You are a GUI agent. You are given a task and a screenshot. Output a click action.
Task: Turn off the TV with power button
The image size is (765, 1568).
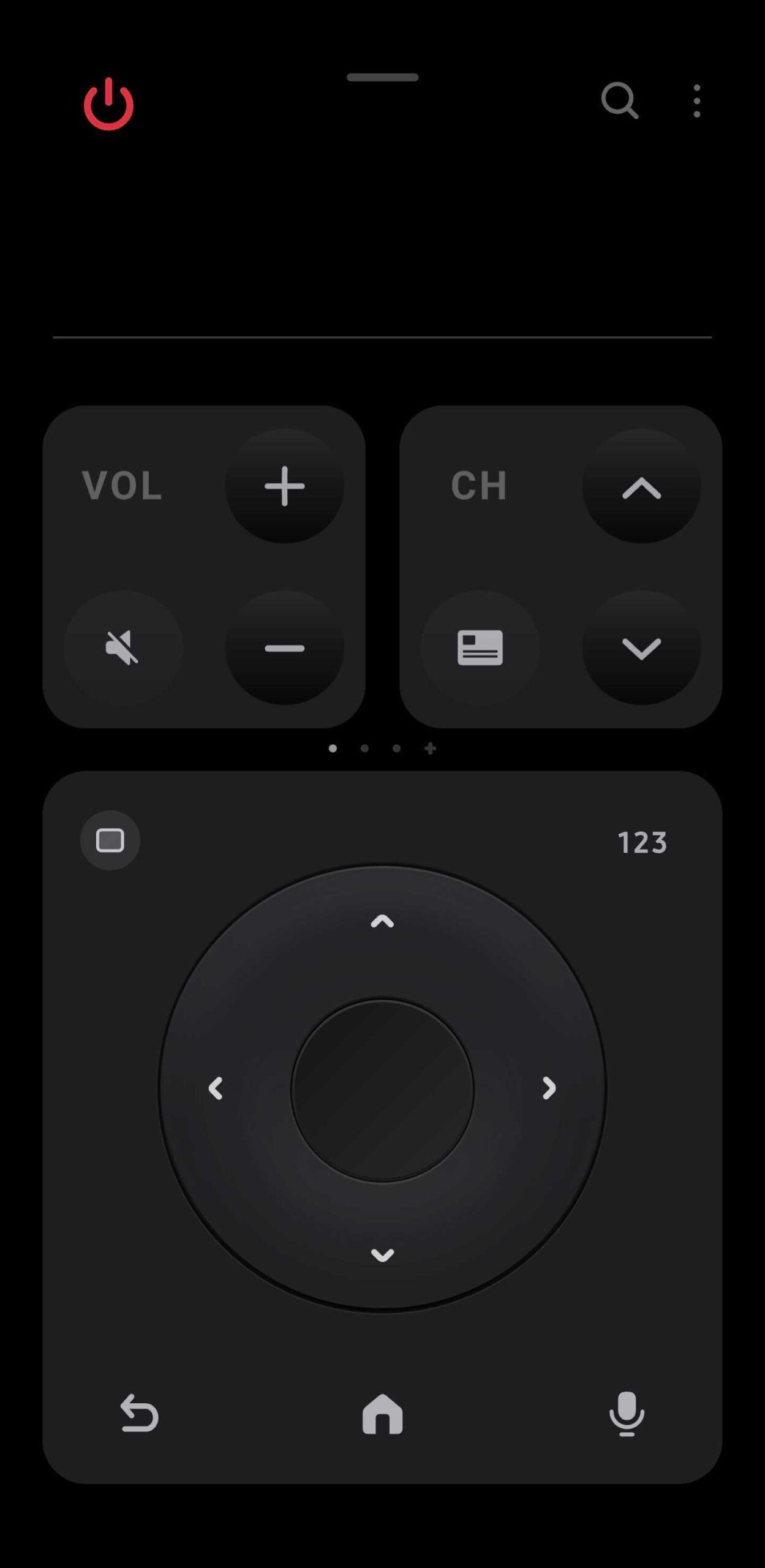click(x=108, y=104)
